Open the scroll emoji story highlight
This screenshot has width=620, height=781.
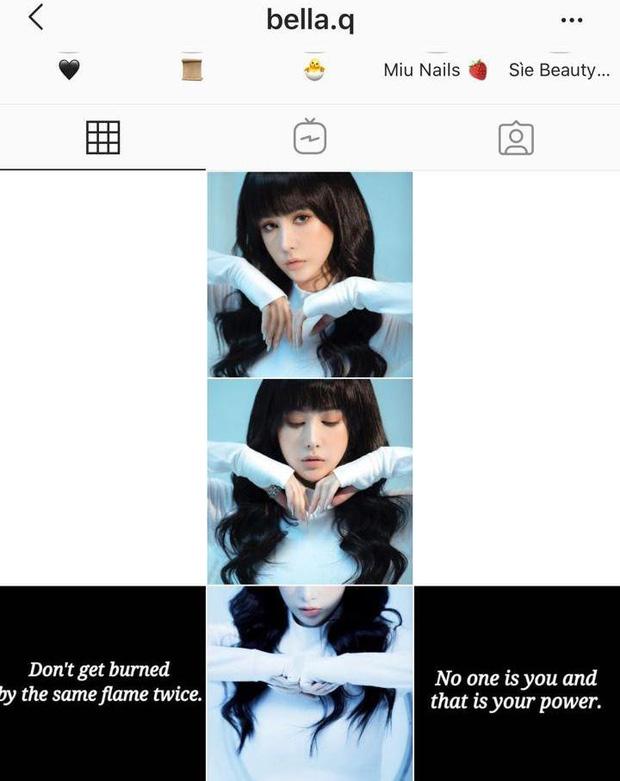[x=193, y=70]
